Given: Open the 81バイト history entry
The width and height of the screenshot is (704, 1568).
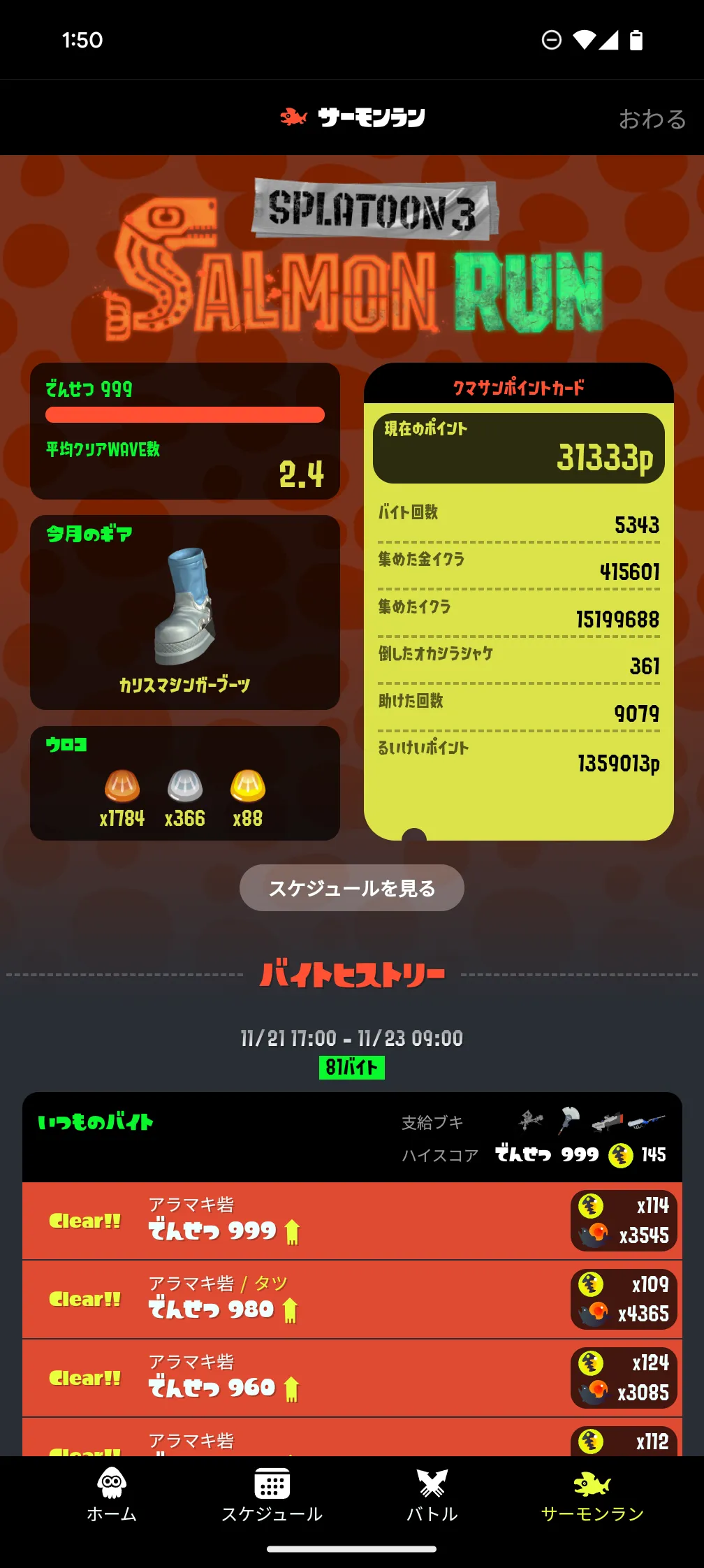Looking at the screenshot, I should tap(352, 1068).
